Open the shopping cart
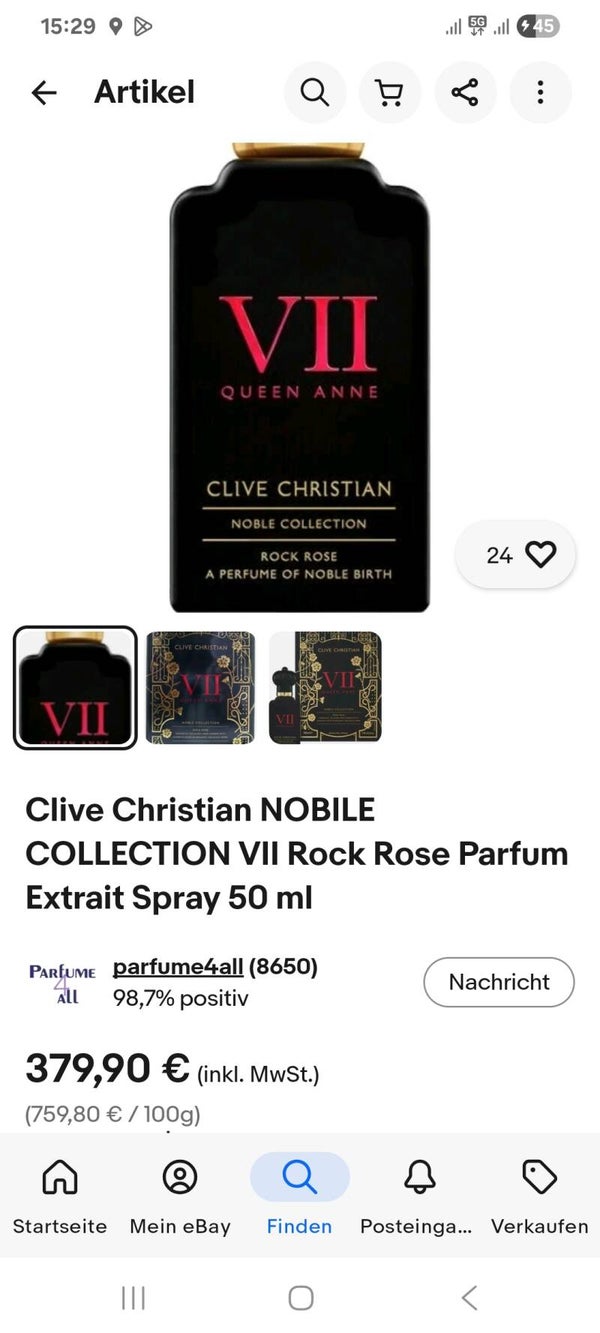 [390, 93]
